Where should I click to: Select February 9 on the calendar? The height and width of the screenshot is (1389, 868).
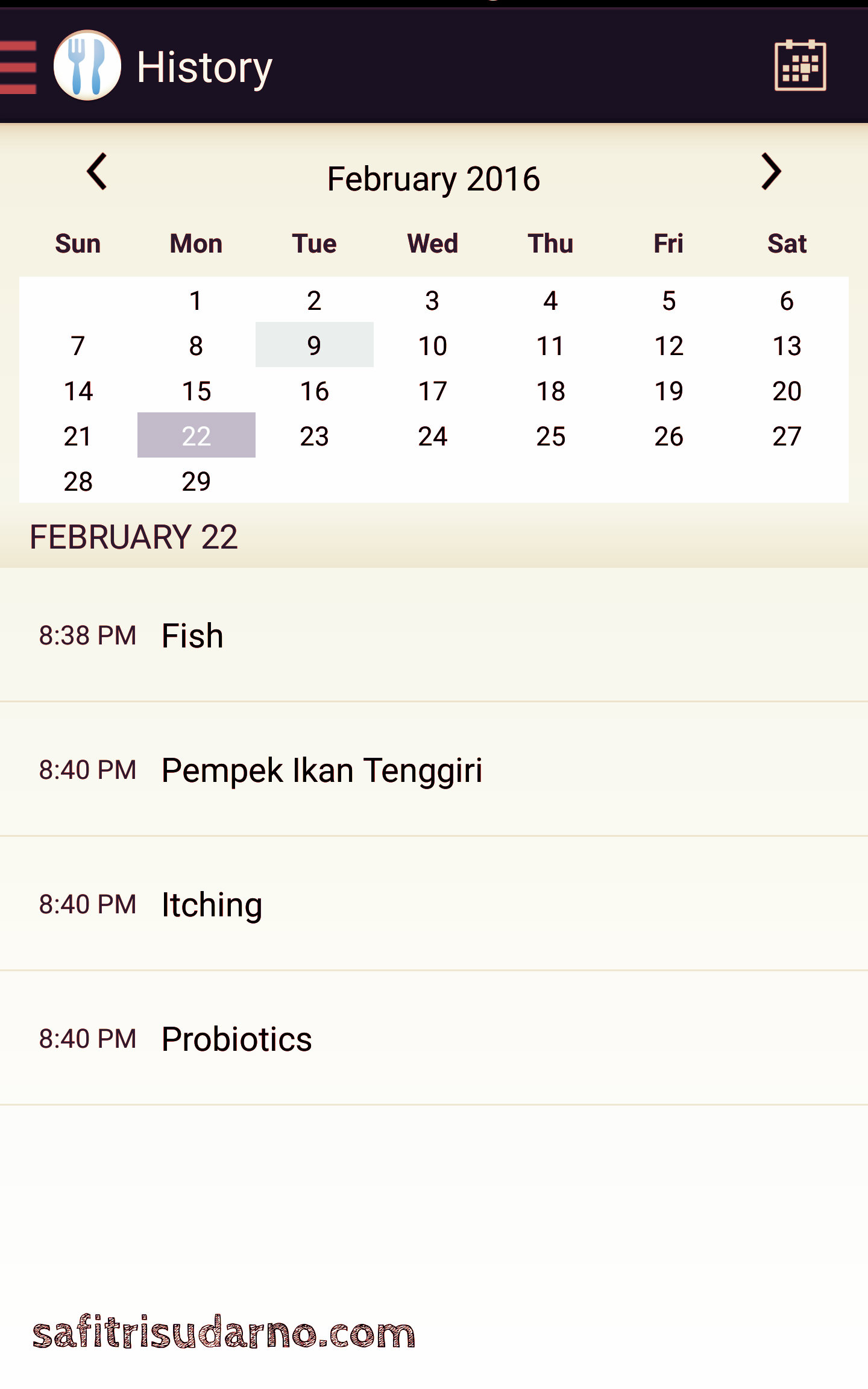tap(314, 345)
